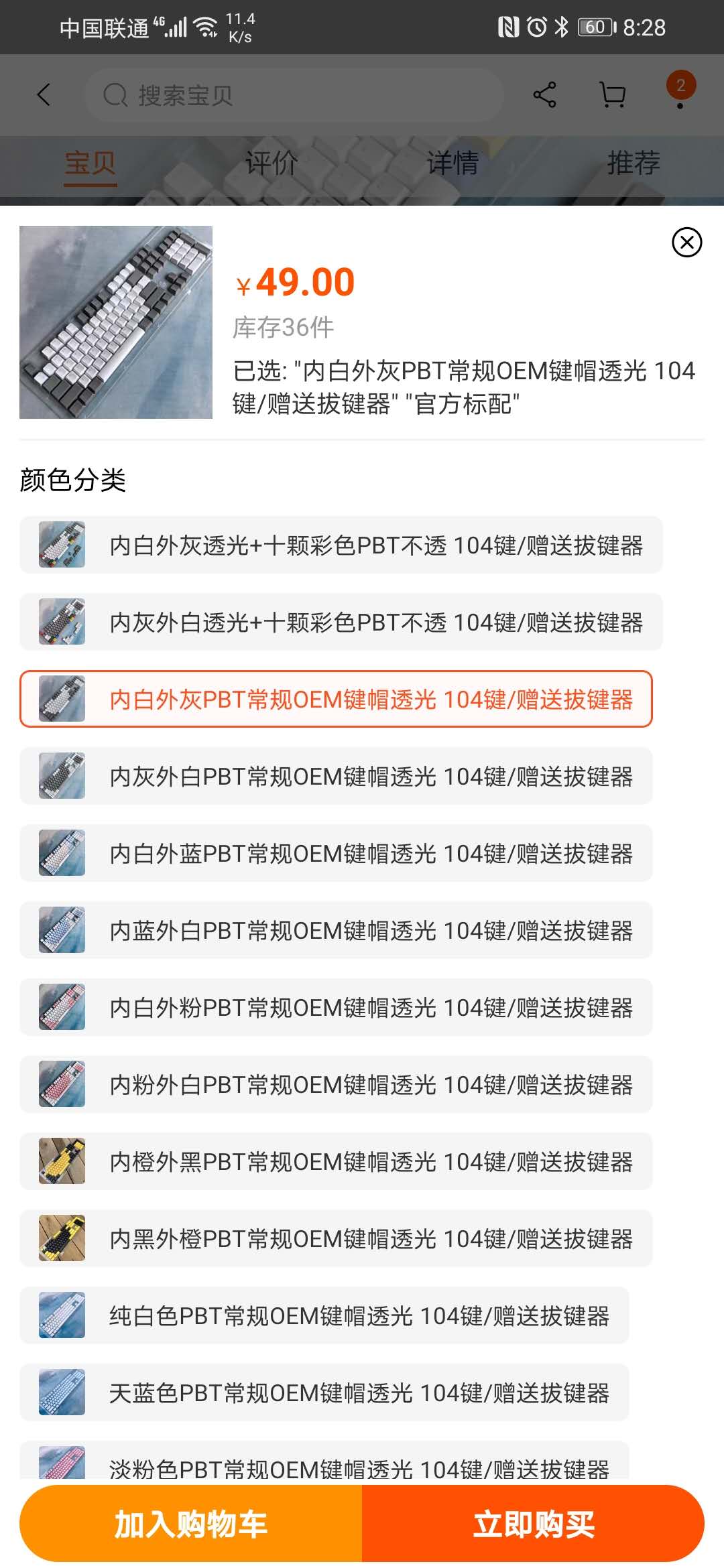Enlarge the selected product preview image
This screenshot has height=1568, width=724.
116,322
